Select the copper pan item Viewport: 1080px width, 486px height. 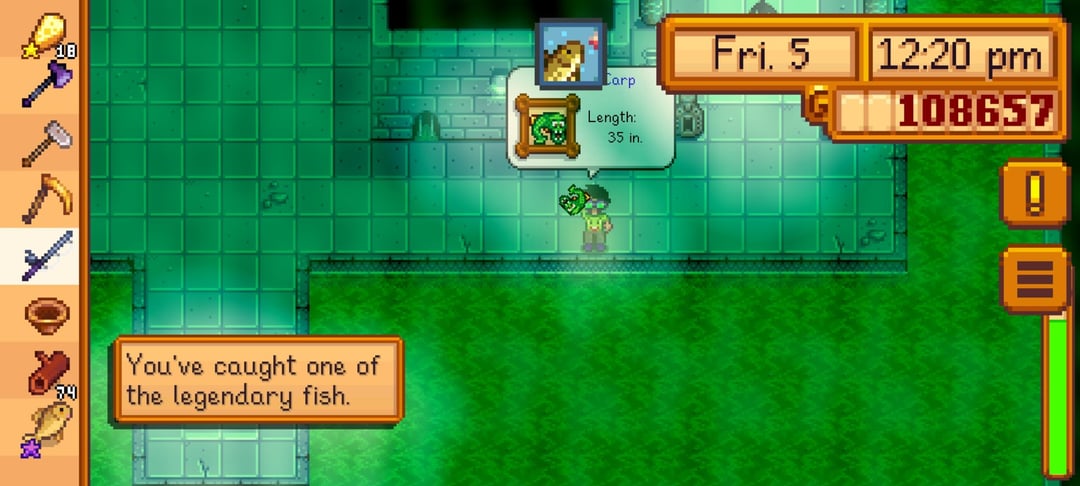[44, 314]
